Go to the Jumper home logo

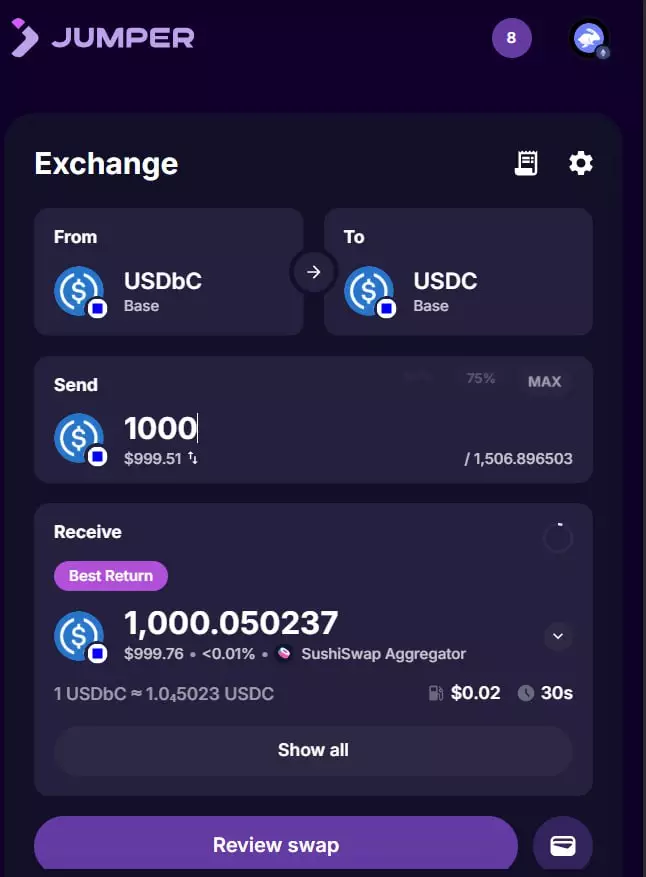coord(103,38)
